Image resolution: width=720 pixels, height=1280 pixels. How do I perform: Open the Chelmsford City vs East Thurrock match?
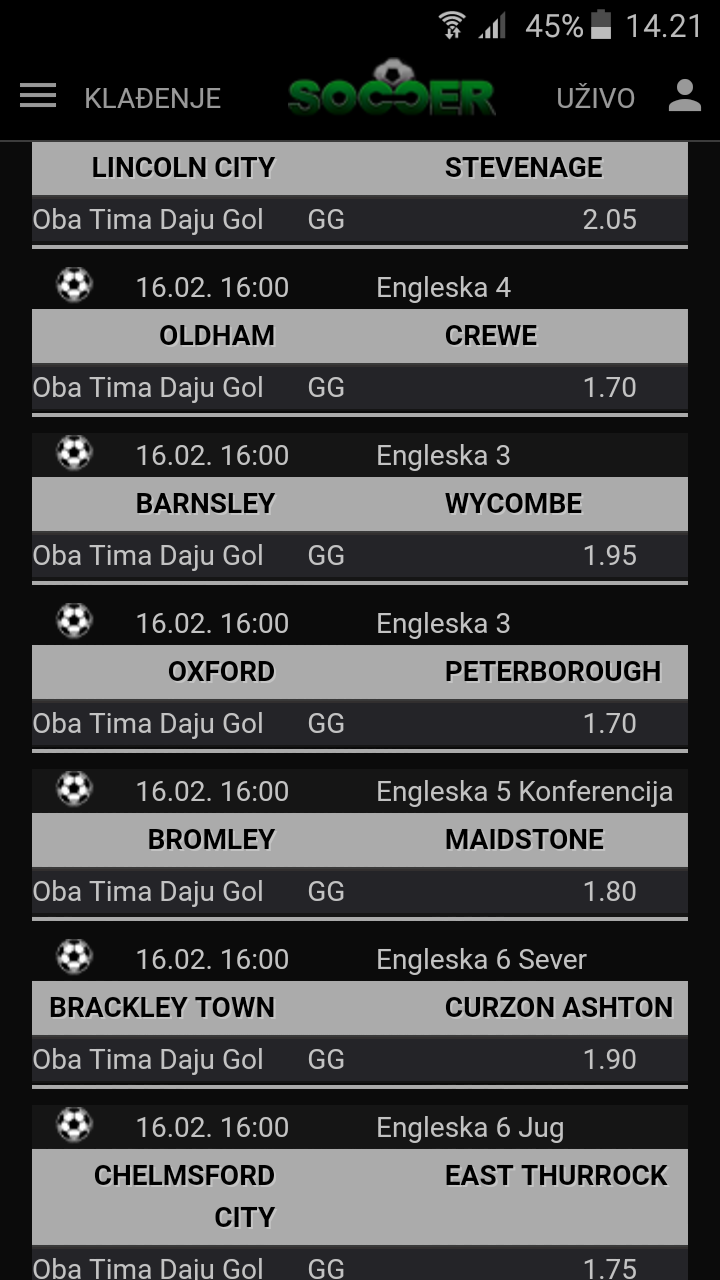click(360, 1196)
